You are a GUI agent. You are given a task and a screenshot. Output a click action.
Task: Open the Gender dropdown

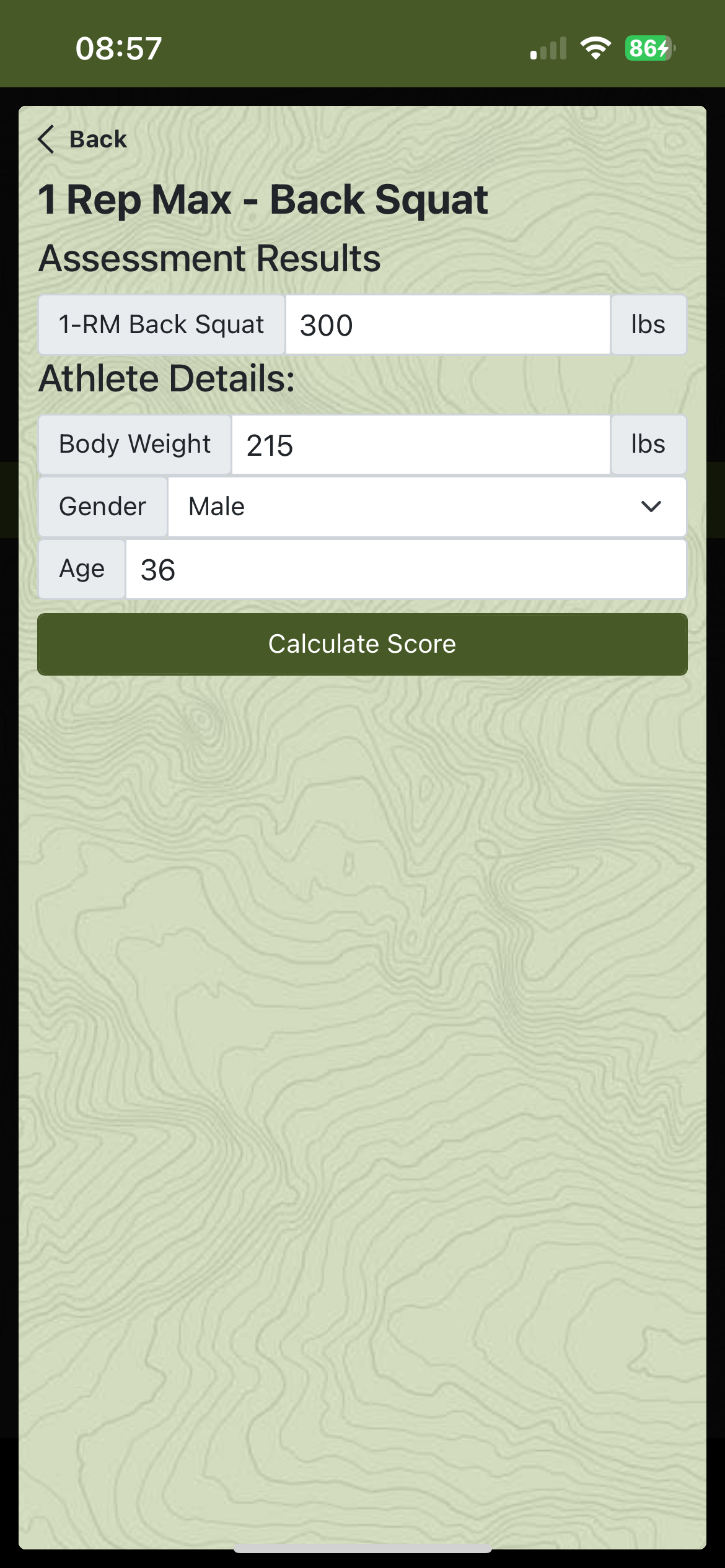tap(426, 507)
